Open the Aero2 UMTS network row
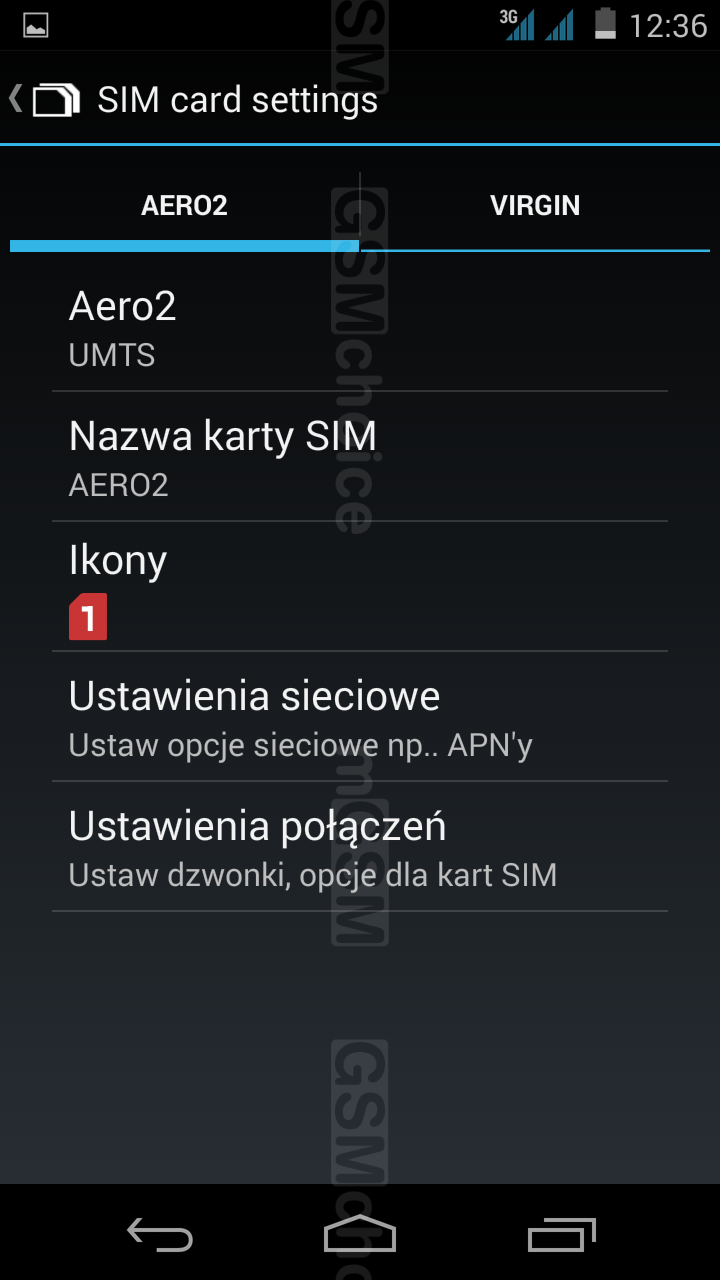The image size is (720, 1280). 359,327
